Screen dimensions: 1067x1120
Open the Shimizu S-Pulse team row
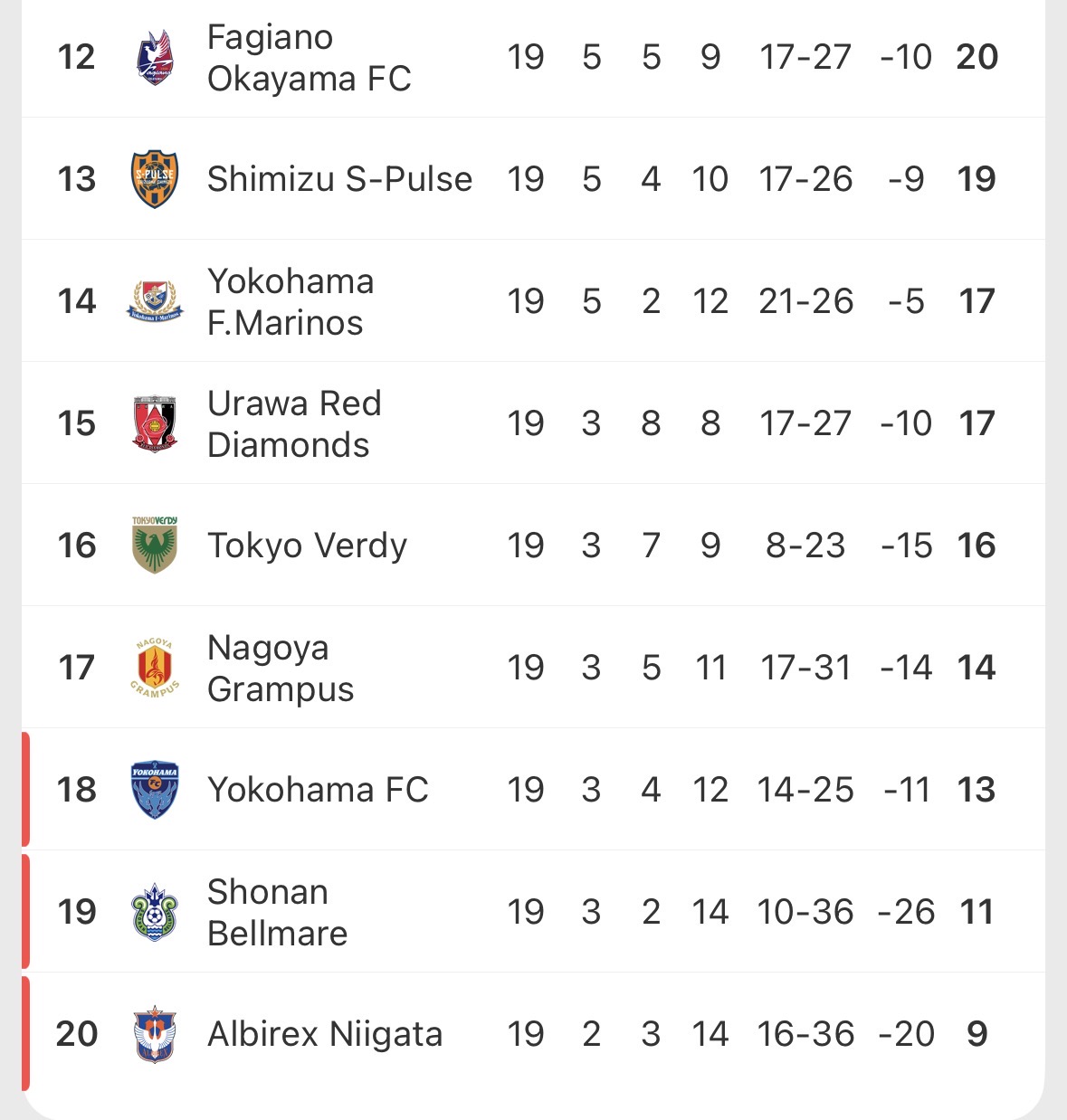pos(339,179)
